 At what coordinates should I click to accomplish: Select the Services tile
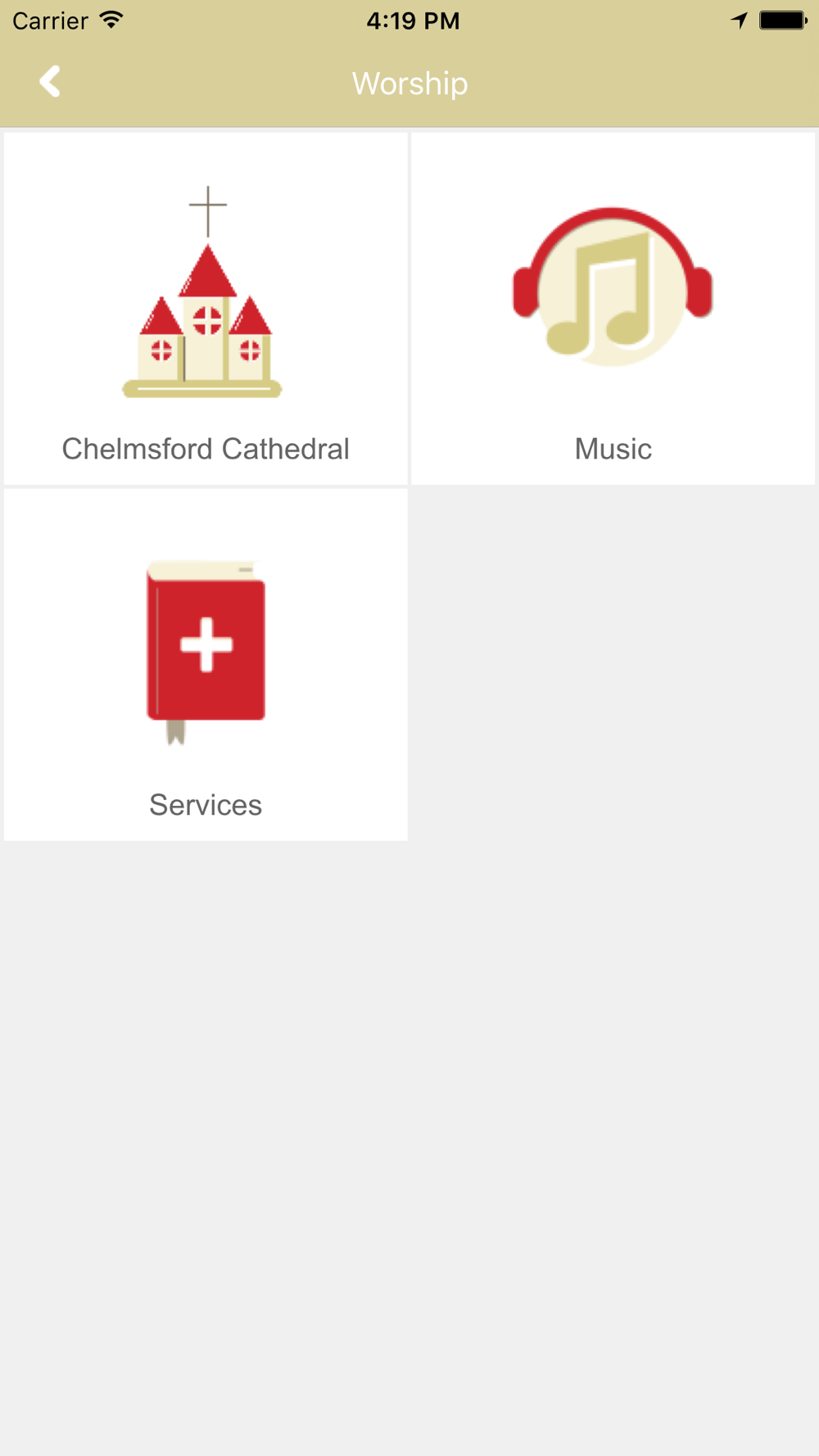[206, 665]
